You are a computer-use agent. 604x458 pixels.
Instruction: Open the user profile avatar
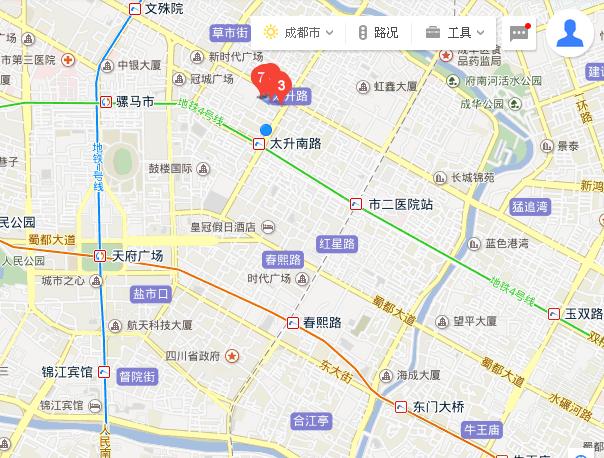(571, 32)
